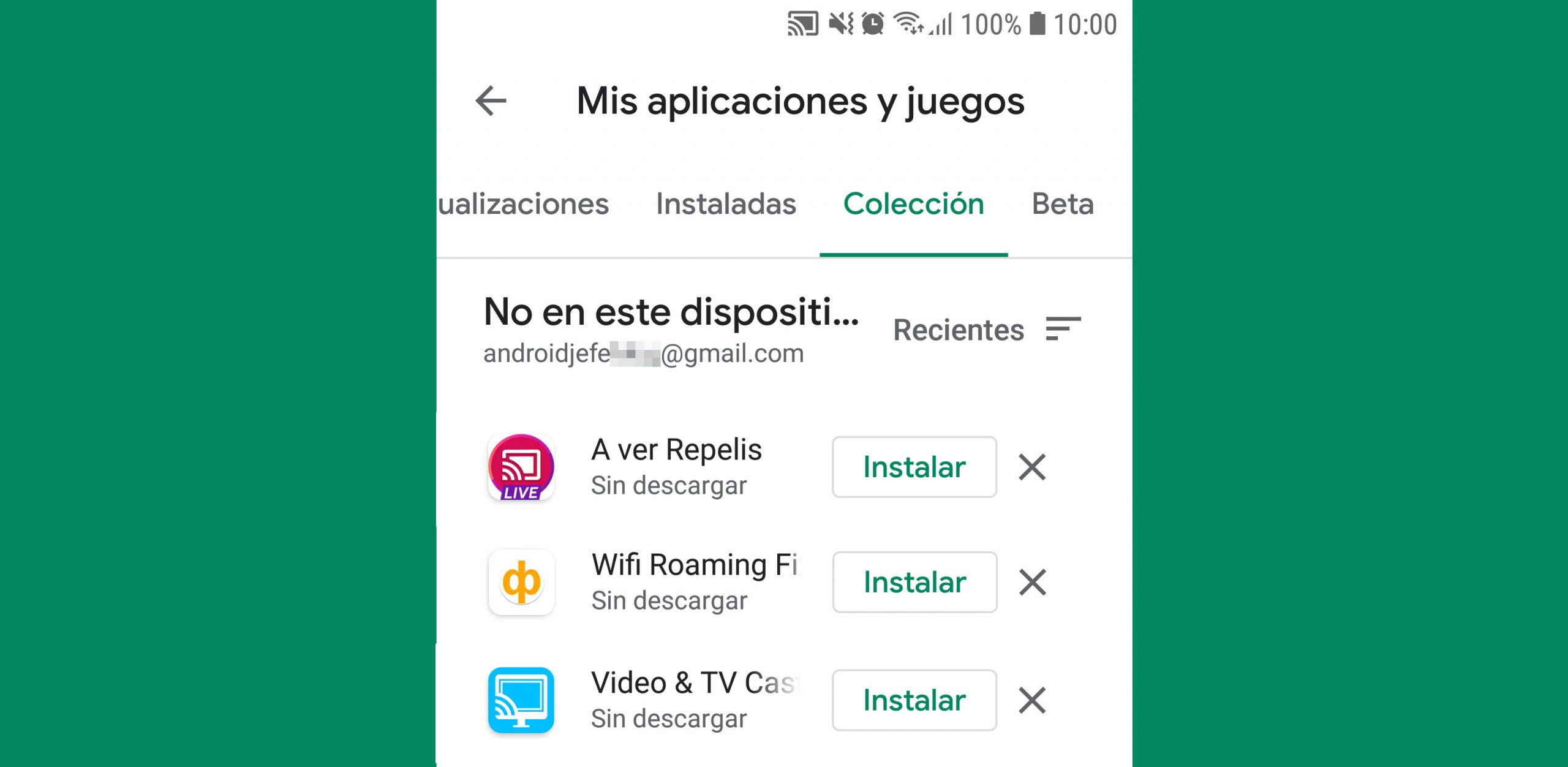Remove Video & TV Cast from list
Screen dimensions: 1568x767
click(1032, 700)
